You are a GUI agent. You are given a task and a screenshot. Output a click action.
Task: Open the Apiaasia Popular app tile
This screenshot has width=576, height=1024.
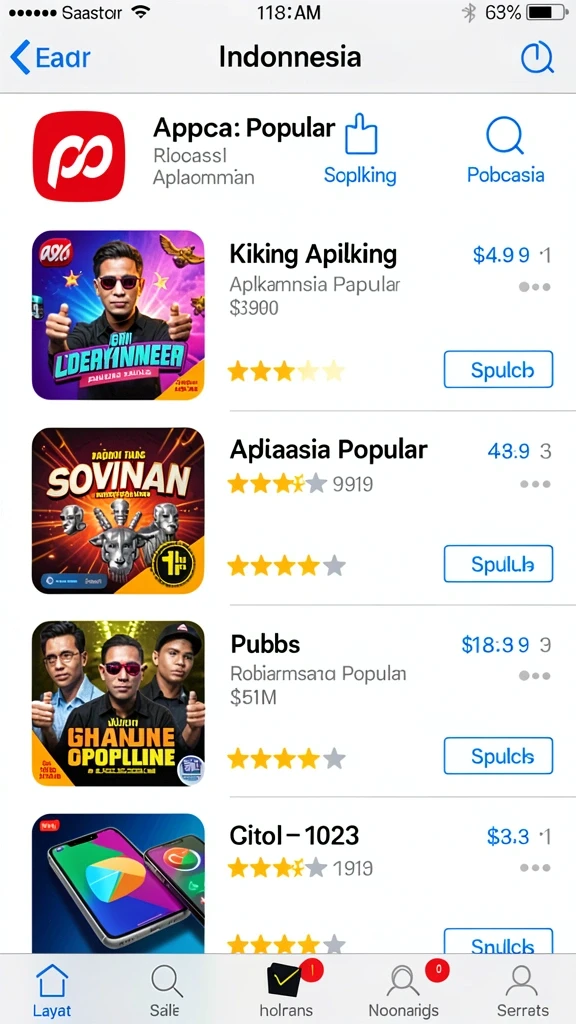click(118, 511)
